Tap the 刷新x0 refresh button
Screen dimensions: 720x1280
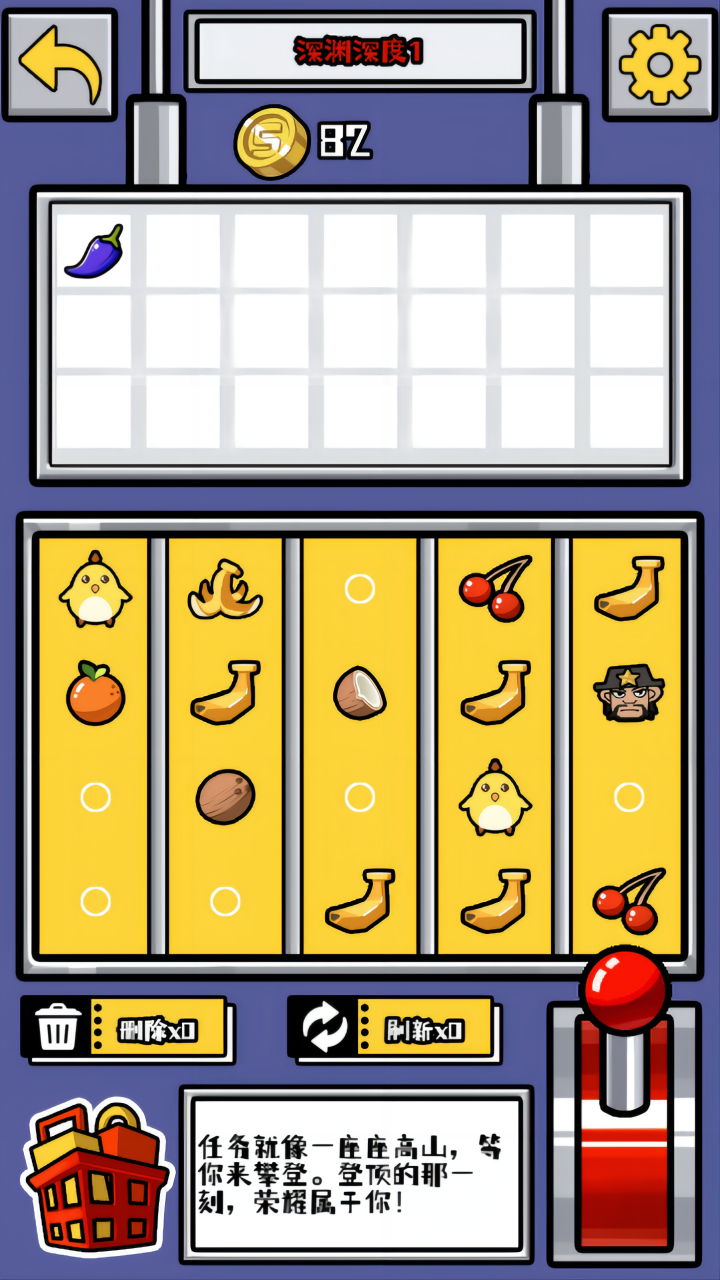click(x=394, y=1029)
